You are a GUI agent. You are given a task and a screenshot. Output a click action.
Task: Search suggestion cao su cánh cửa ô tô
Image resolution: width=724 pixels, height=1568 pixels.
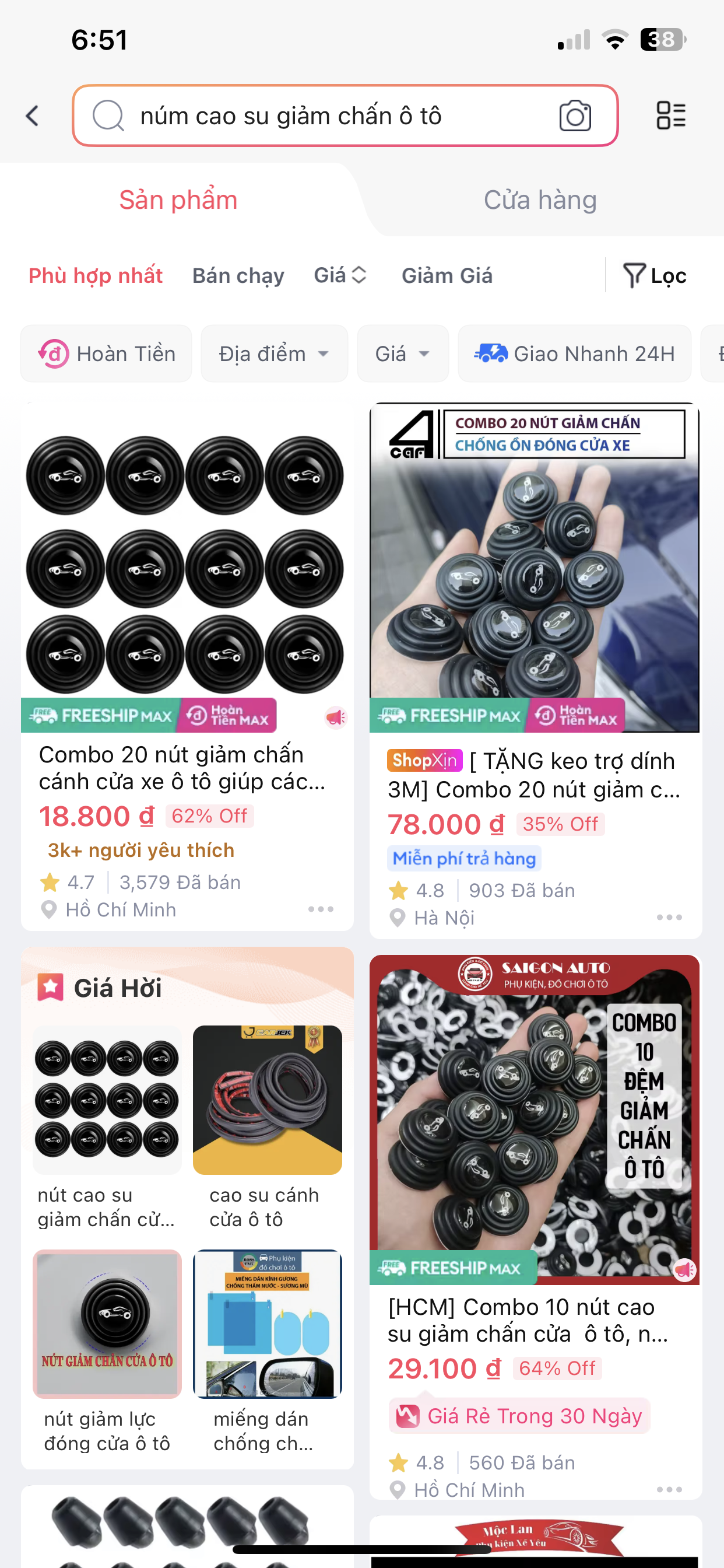(x=267, y=1126)
